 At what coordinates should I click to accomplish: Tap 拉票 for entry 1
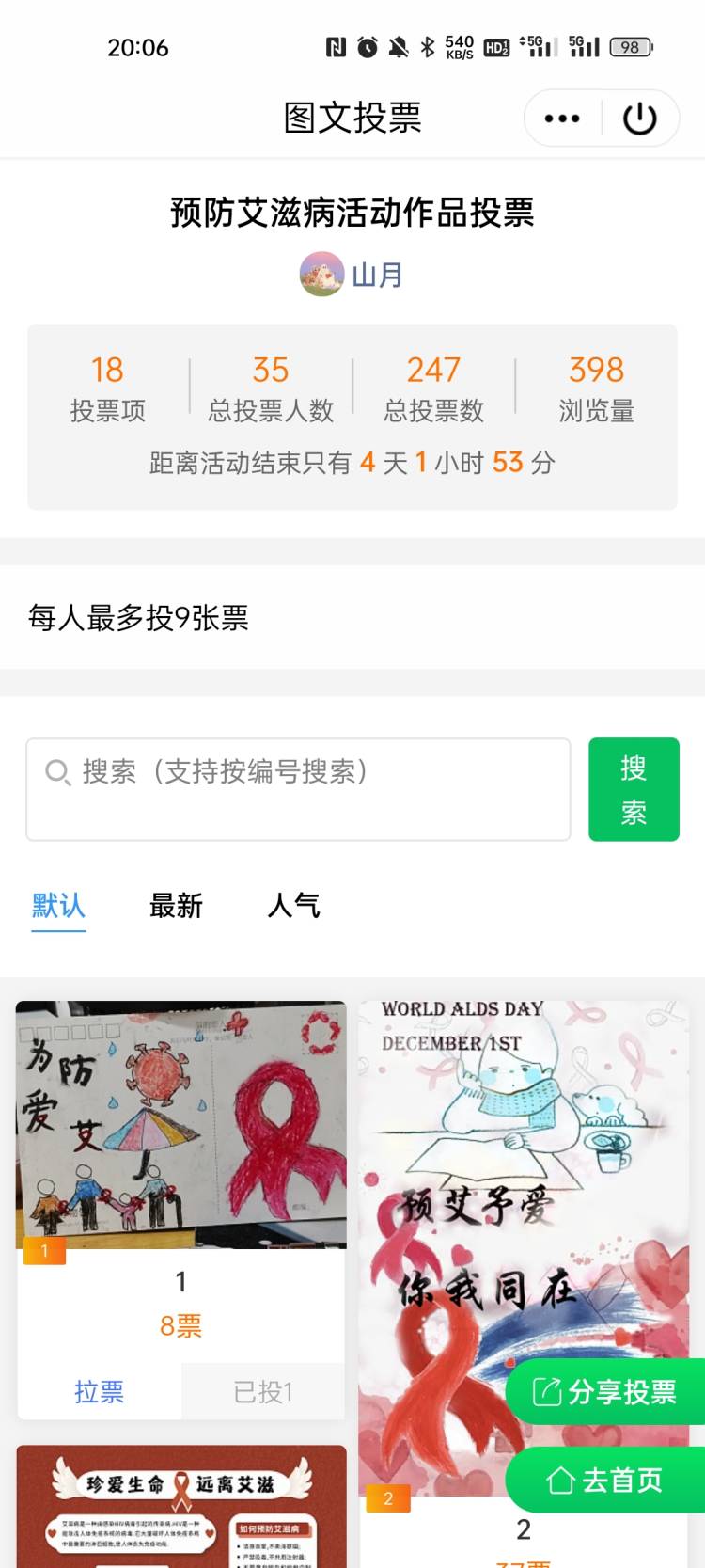pyautogui.click(x=99, y=1391)
